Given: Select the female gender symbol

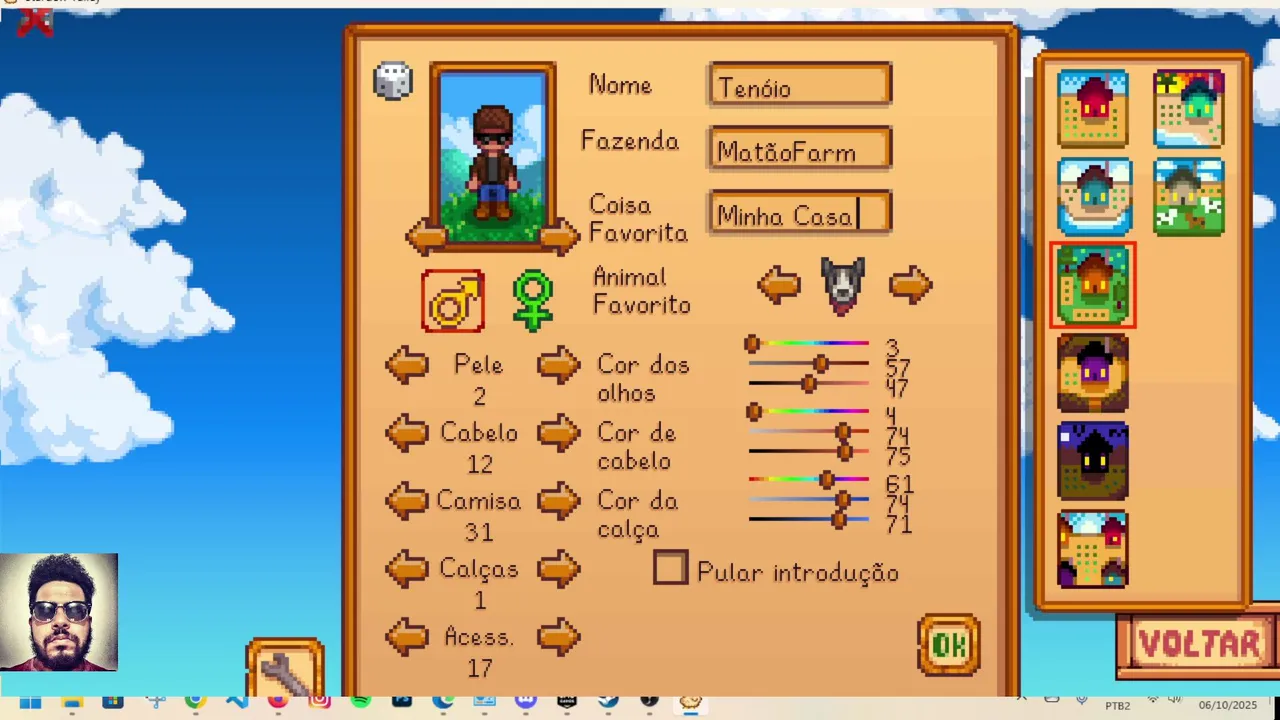Looking at the screenshot, I should pos(533,301).
